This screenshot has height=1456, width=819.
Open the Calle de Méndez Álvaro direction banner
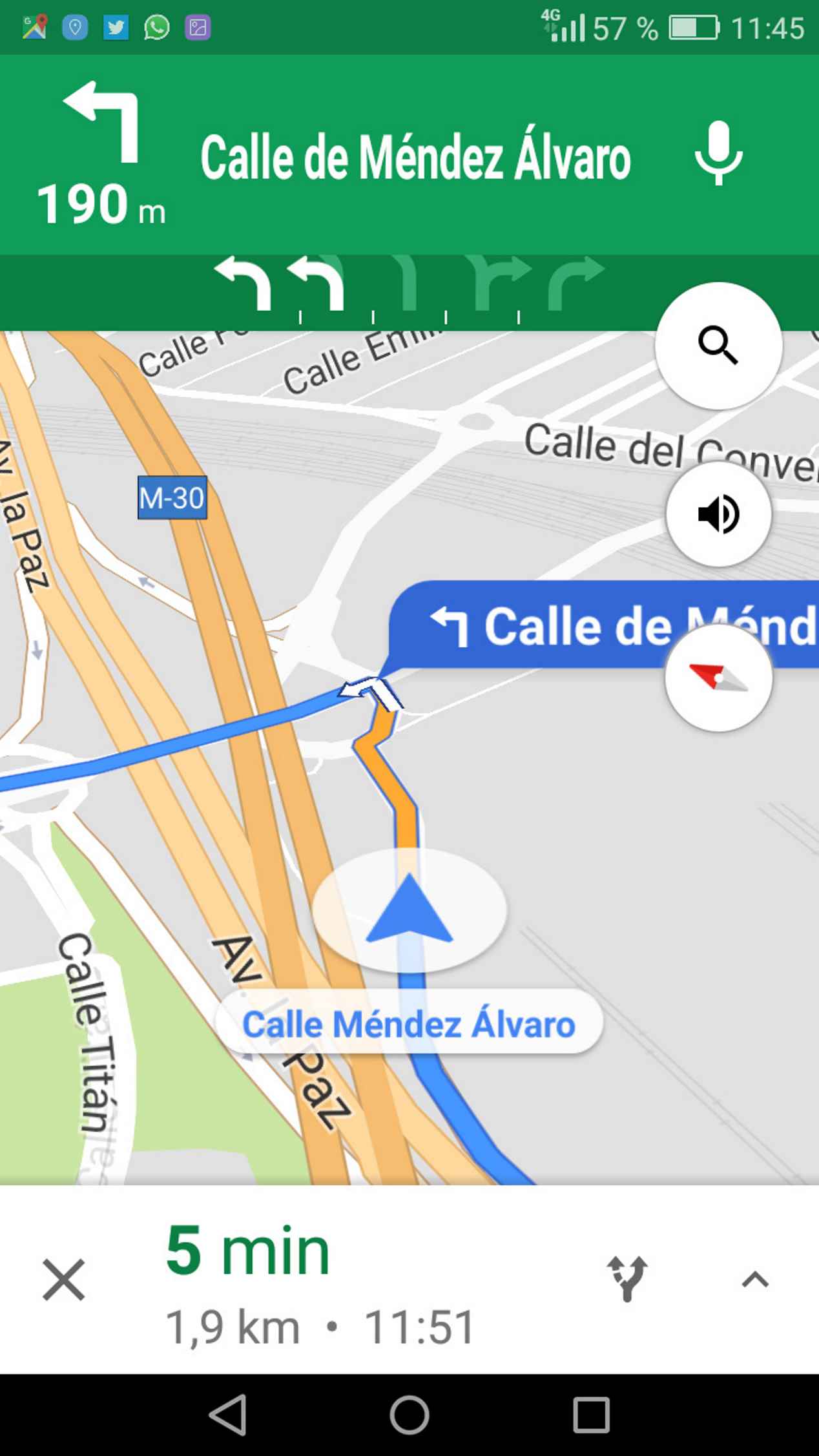pos(413,156)
